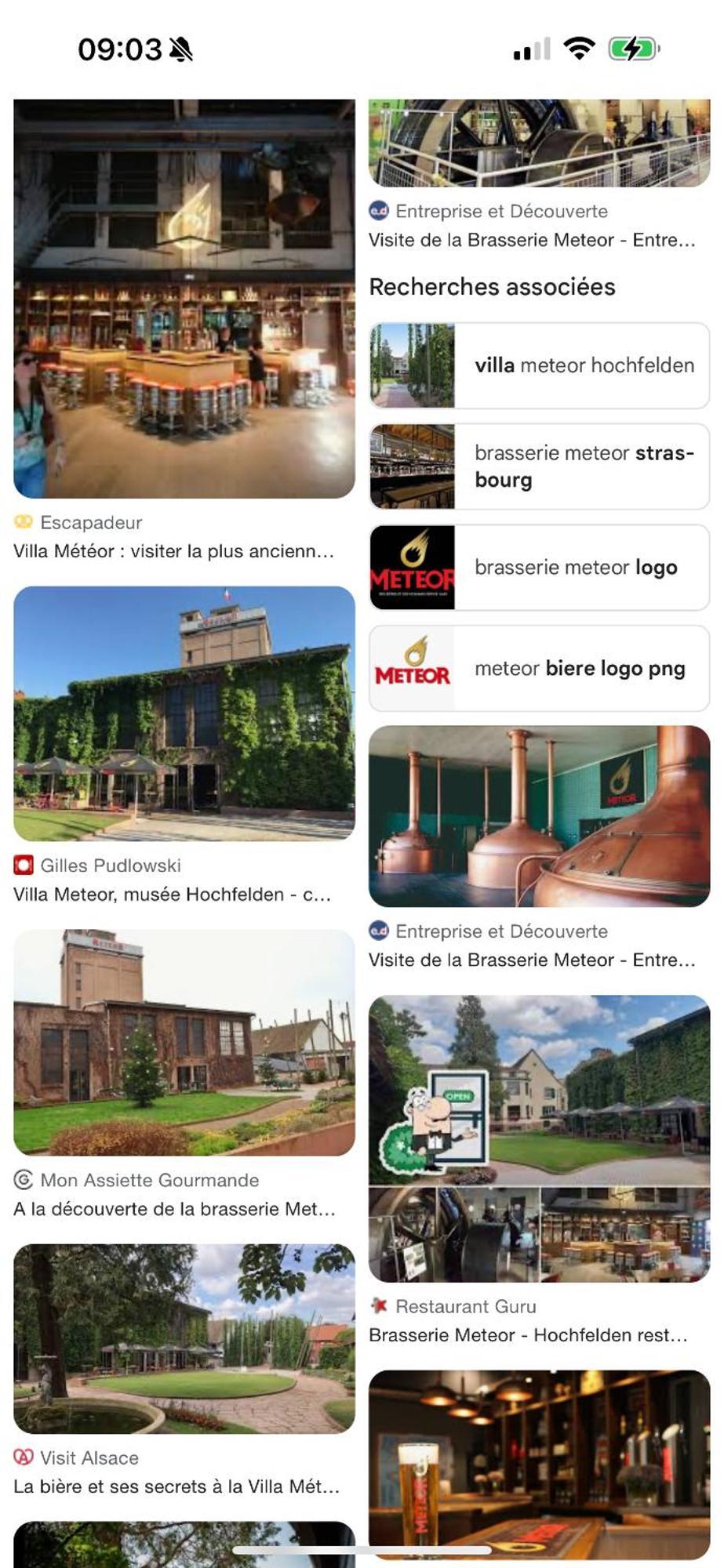
Task: View Mon Assiette Gourmande brasserie image
Action: [x=184, y=1042]
